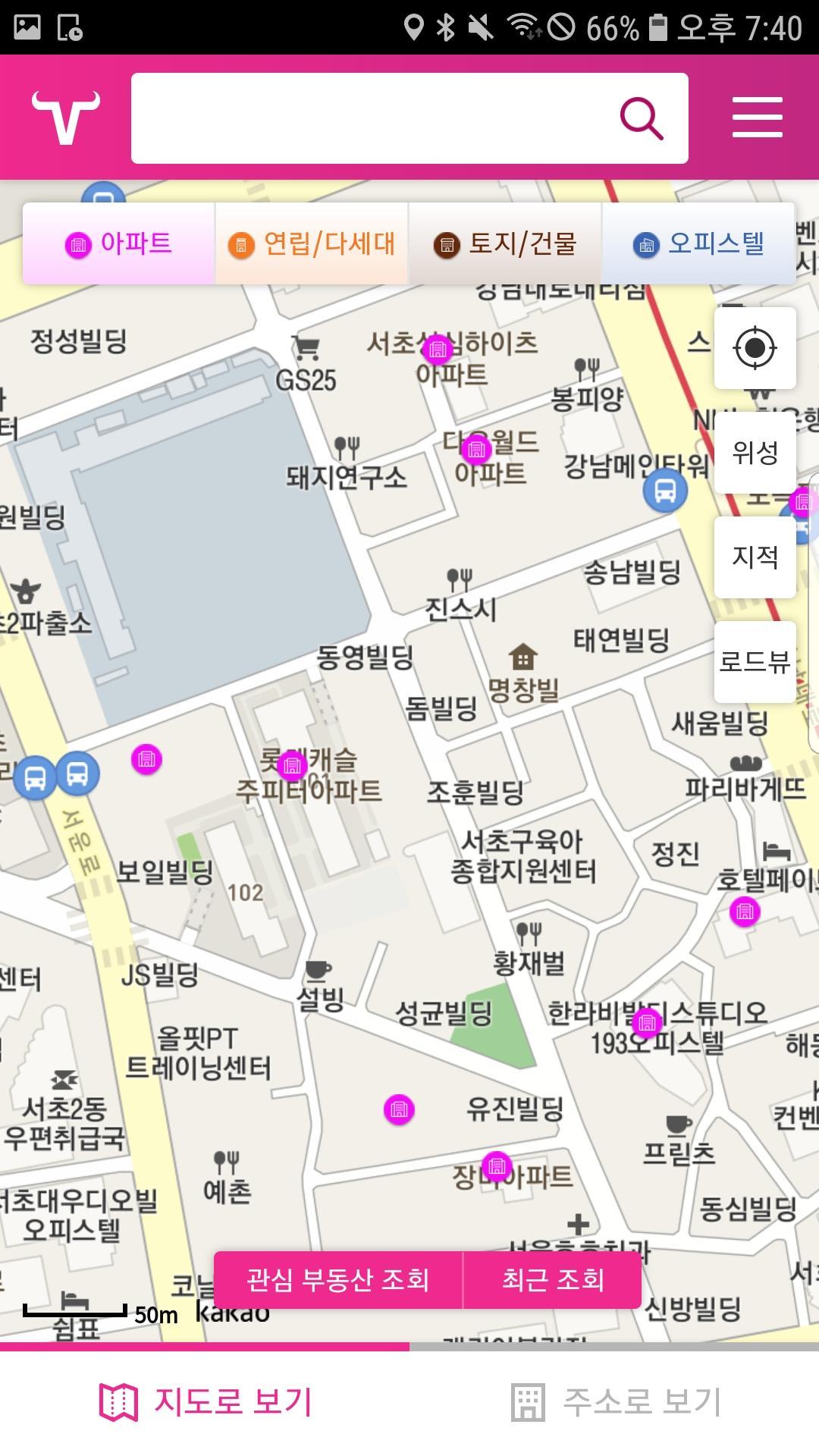
Task: Open 로드뷰 road view
Action: [755, 662]
